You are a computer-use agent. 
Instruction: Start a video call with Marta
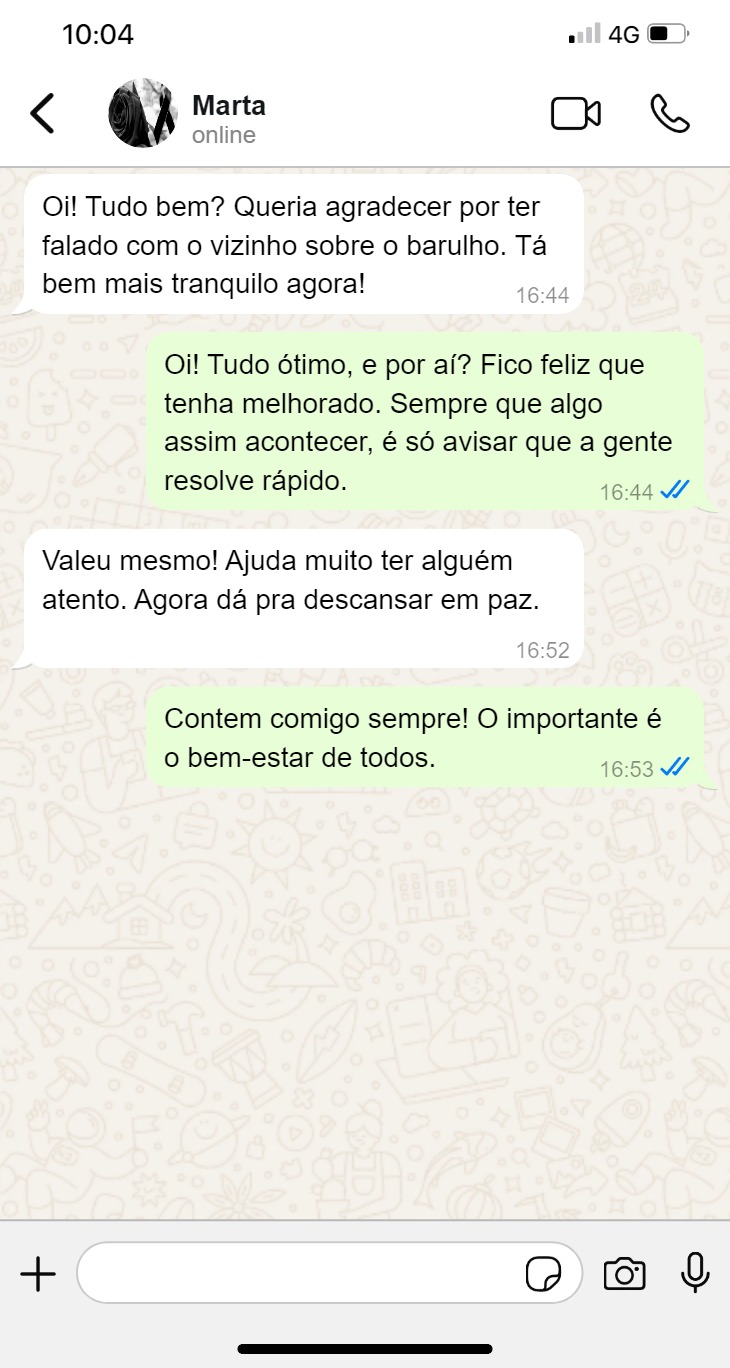pyautogui.click(x=576, y=113)
